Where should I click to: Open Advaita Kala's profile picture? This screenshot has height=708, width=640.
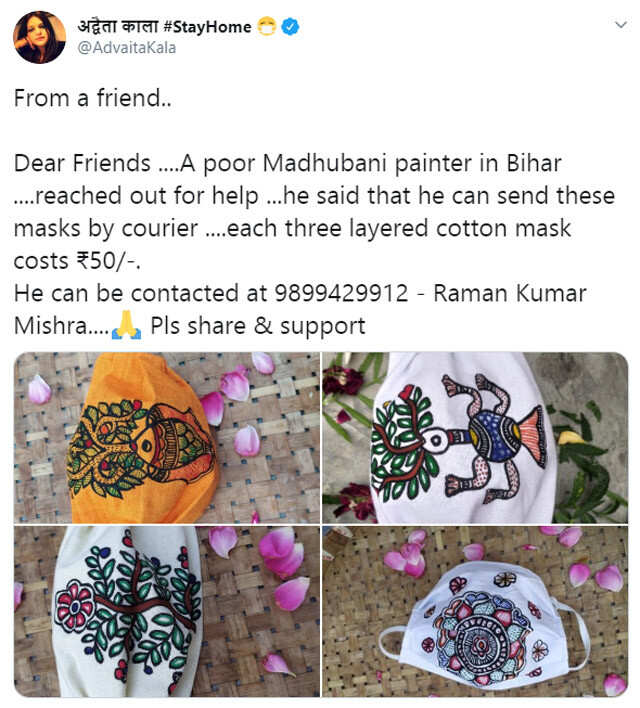39,37
